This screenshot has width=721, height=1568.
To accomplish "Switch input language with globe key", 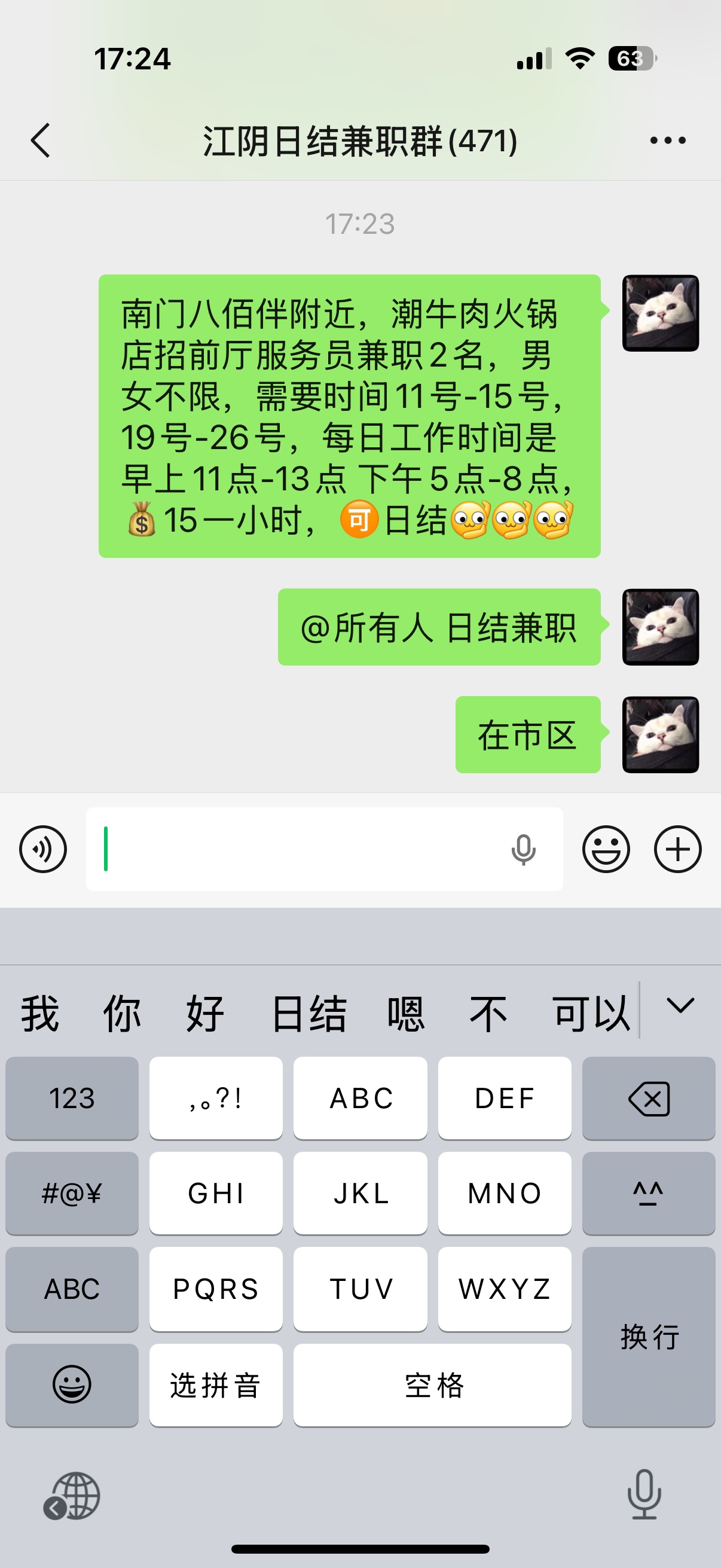I will [73, 1496].
